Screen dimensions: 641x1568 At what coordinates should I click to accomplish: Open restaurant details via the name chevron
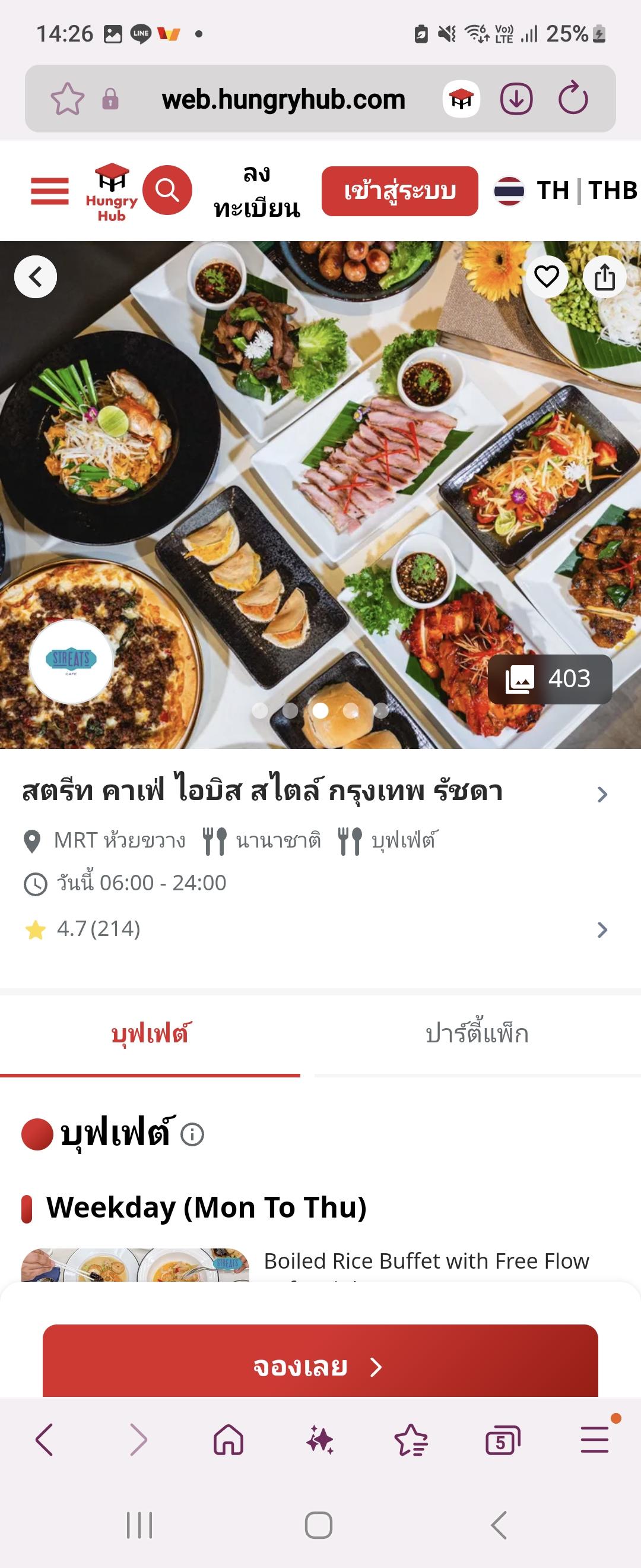pos(602,794)
